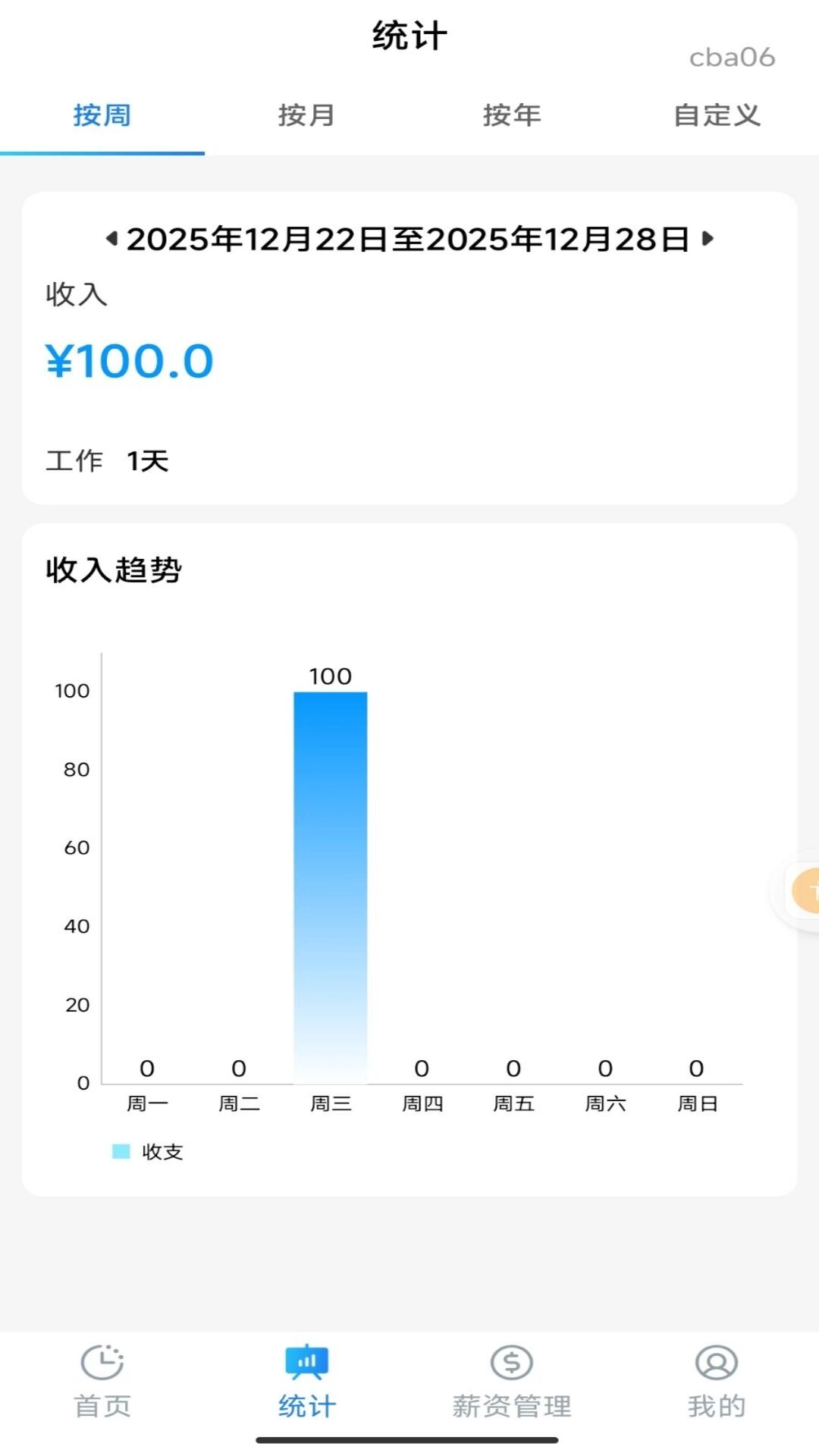Image resolution: width=819 pixels, height=1456 pixels.
Task: Switch to the 按年 tab
Action: coord(512,115)
